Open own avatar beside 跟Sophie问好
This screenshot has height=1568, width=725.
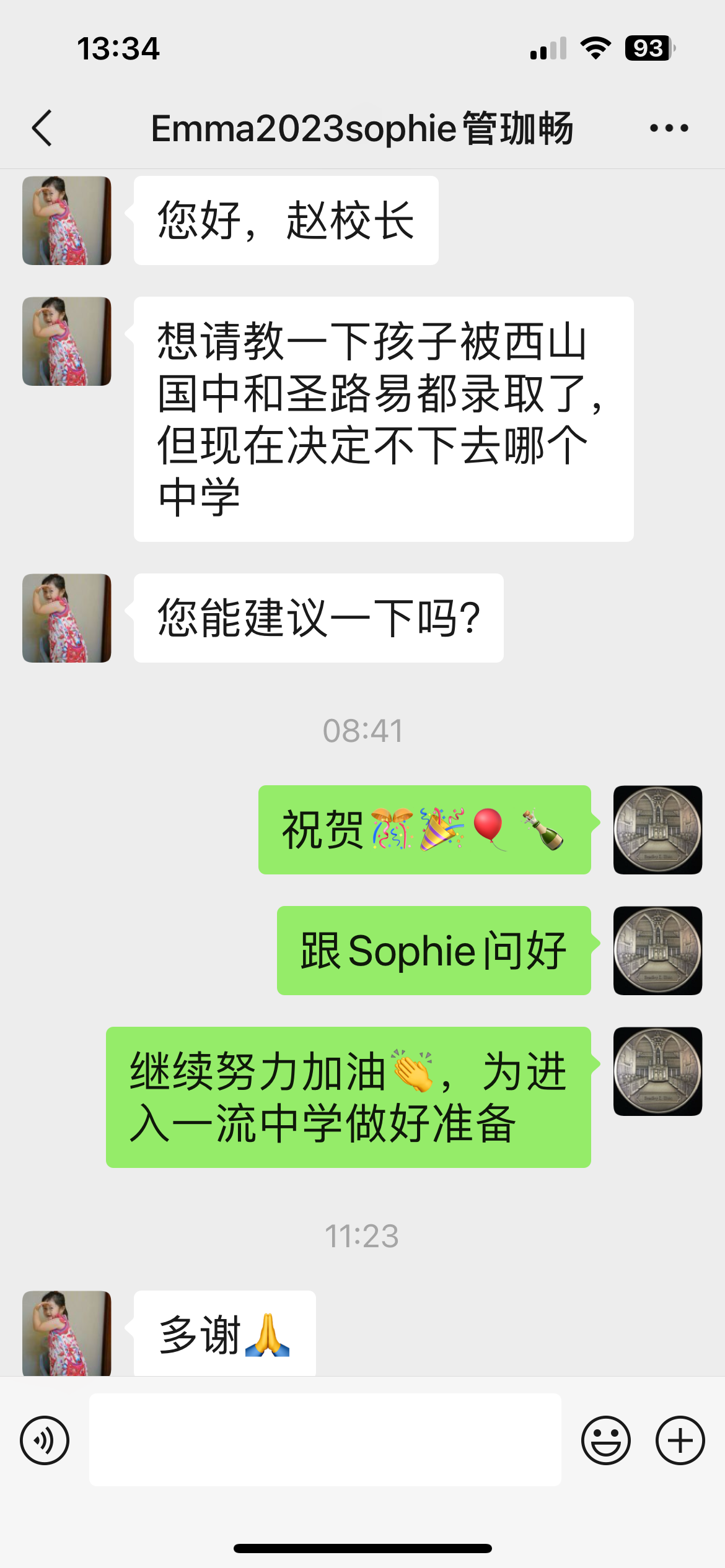coord(657,951)
